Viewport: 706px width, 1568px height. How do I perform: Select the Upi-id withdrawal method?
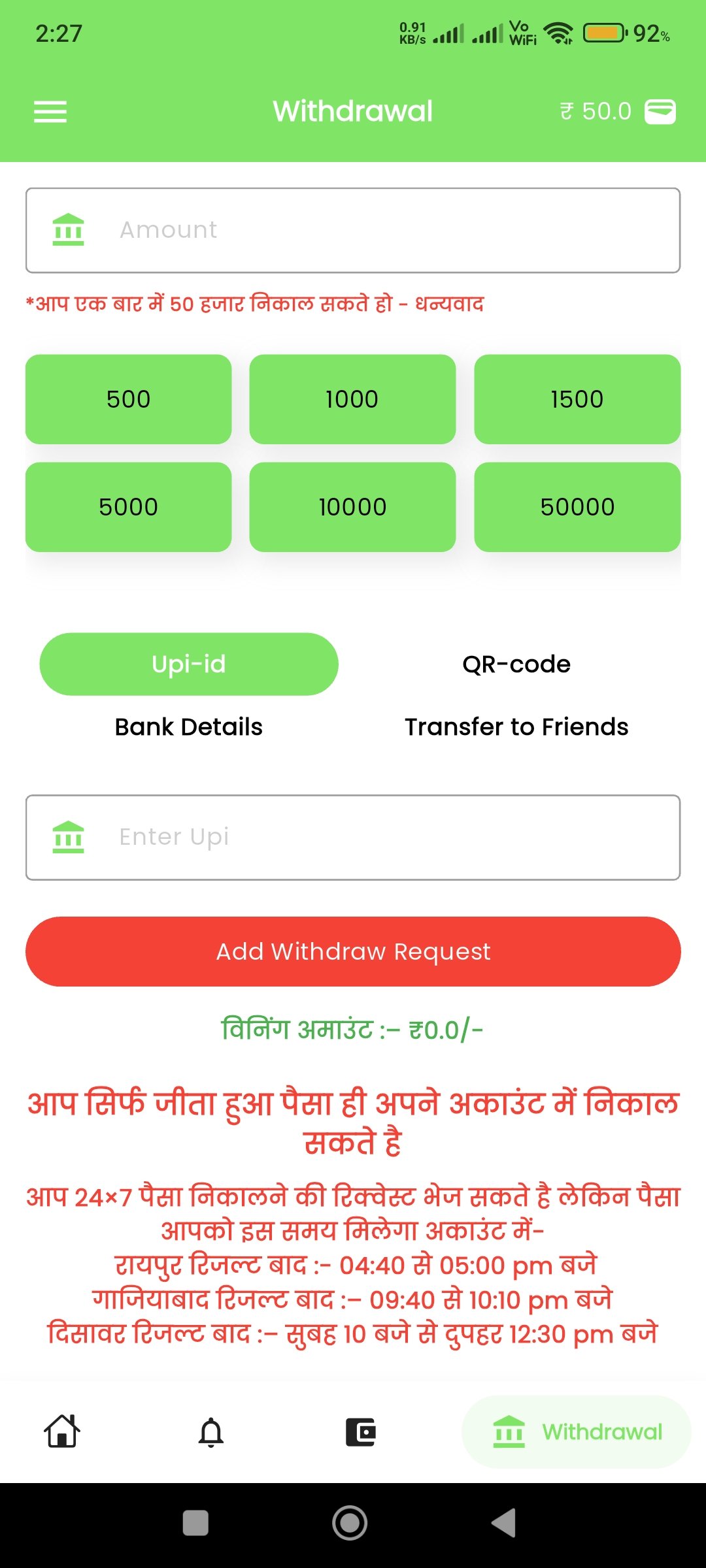[x=189, y=664]
